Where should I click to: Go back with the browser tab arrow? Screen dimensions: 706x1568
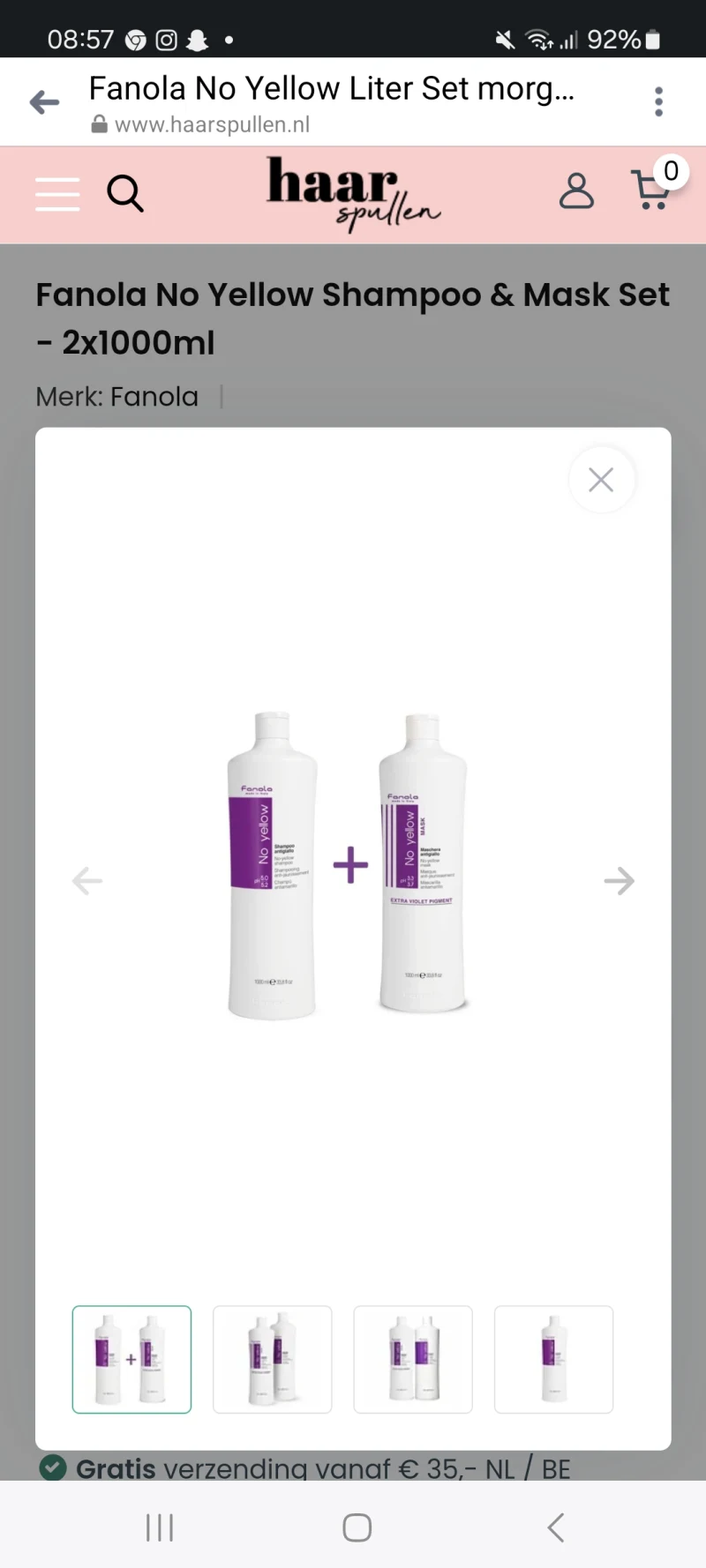[44, 102]
